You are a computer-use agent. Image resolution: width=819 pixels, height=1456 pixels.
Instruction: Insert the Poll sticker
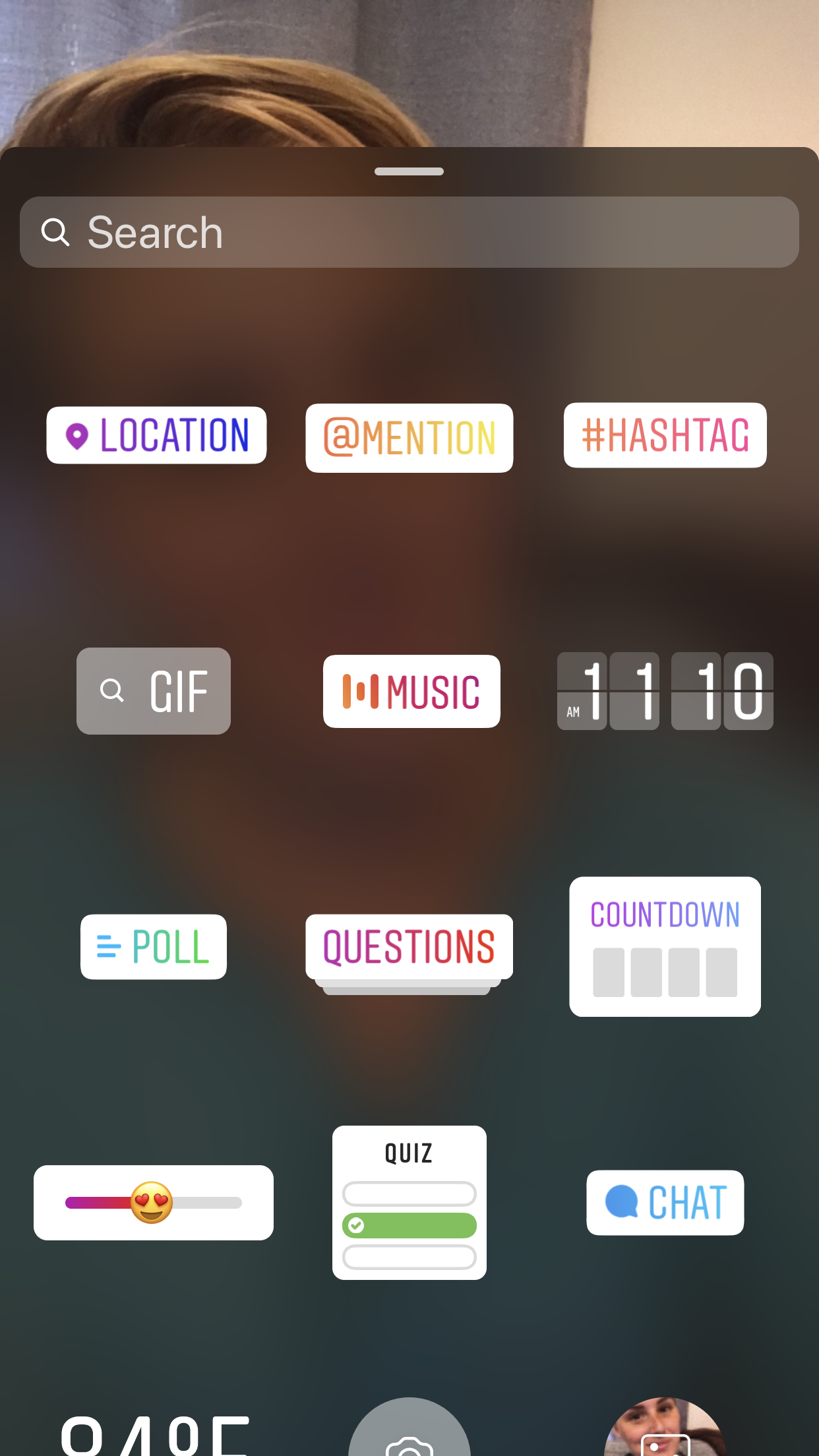click(153, 946)
